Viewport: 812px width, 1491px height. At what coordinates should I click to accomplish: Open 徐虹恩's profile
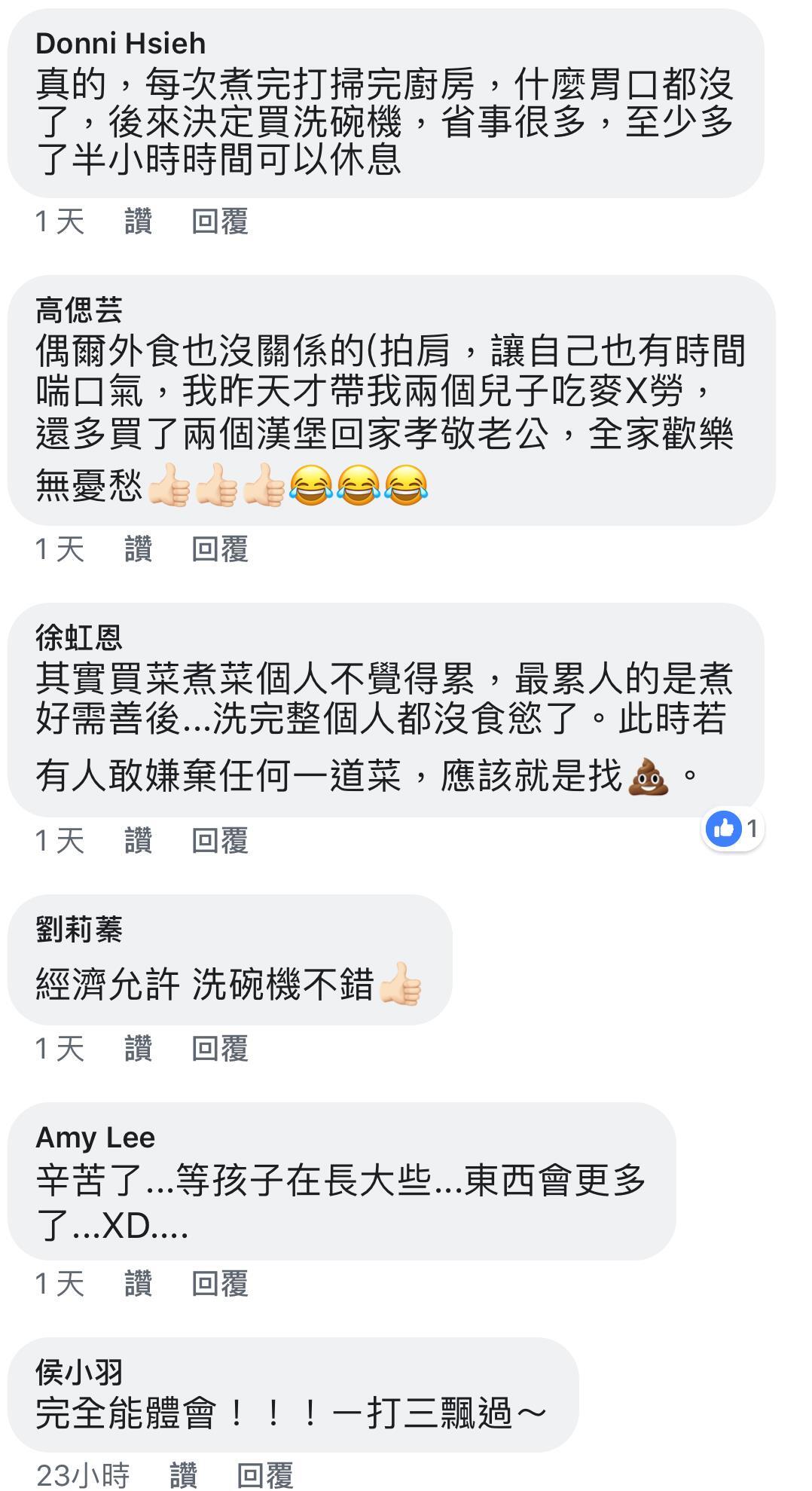pyautogui.click(x=79, y=637)
